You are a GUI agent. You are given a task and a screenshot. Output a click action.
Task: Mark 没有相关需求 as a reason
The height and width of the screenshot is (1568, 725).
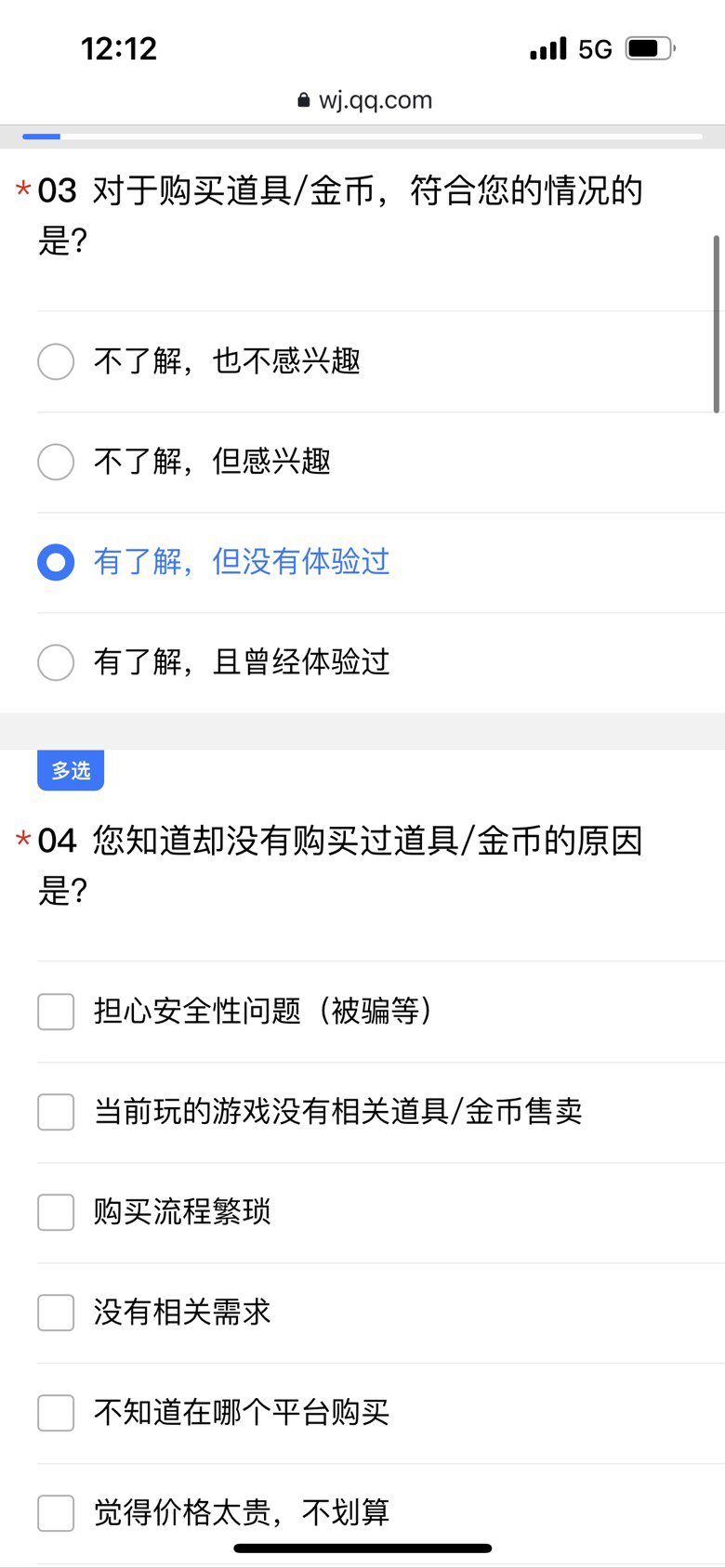pyautogui.click(x=381, y=1313)
